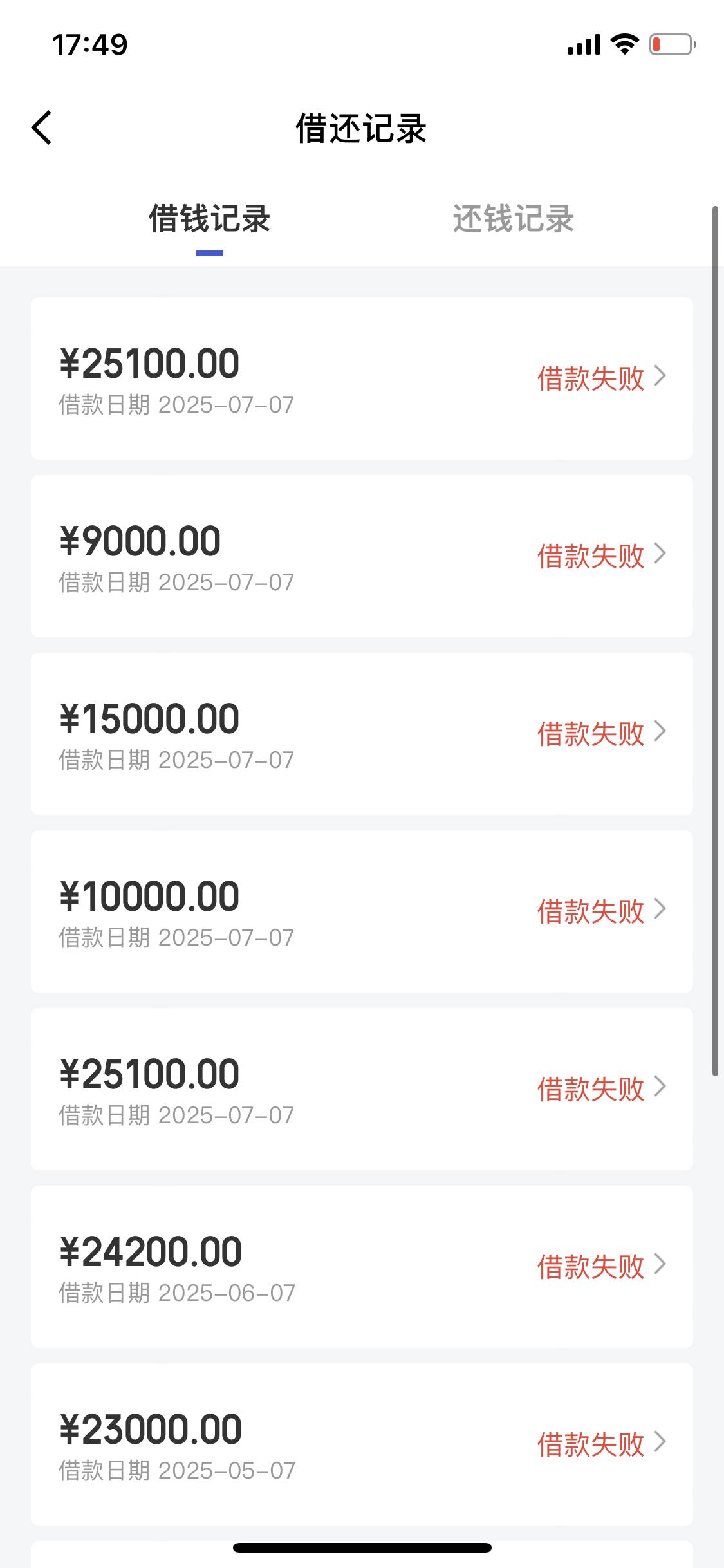Open the ¥24200.00 record dated 2025-06-07

coord(362,1267)
